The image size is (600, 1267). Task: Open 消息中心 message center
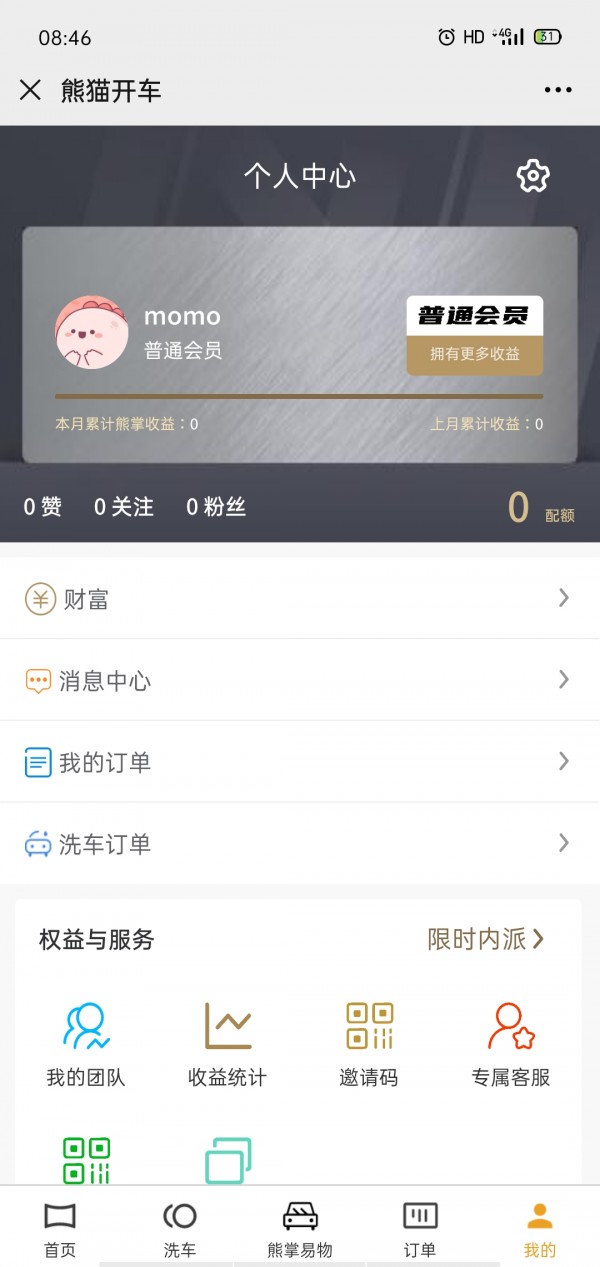pos(300,681)
